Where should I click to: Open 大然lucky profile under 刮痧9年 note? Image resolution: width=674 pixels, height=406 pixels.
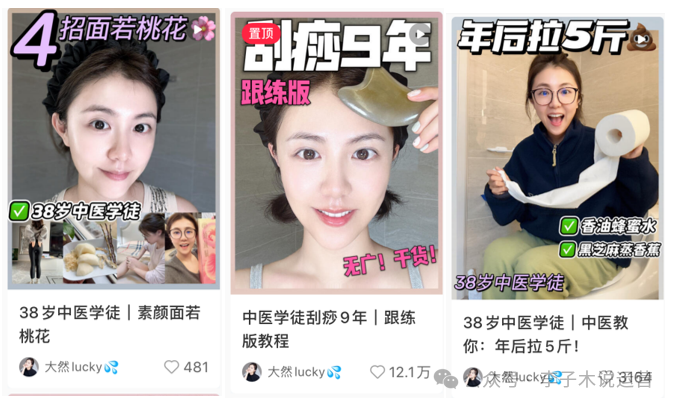tap(292, 372)
